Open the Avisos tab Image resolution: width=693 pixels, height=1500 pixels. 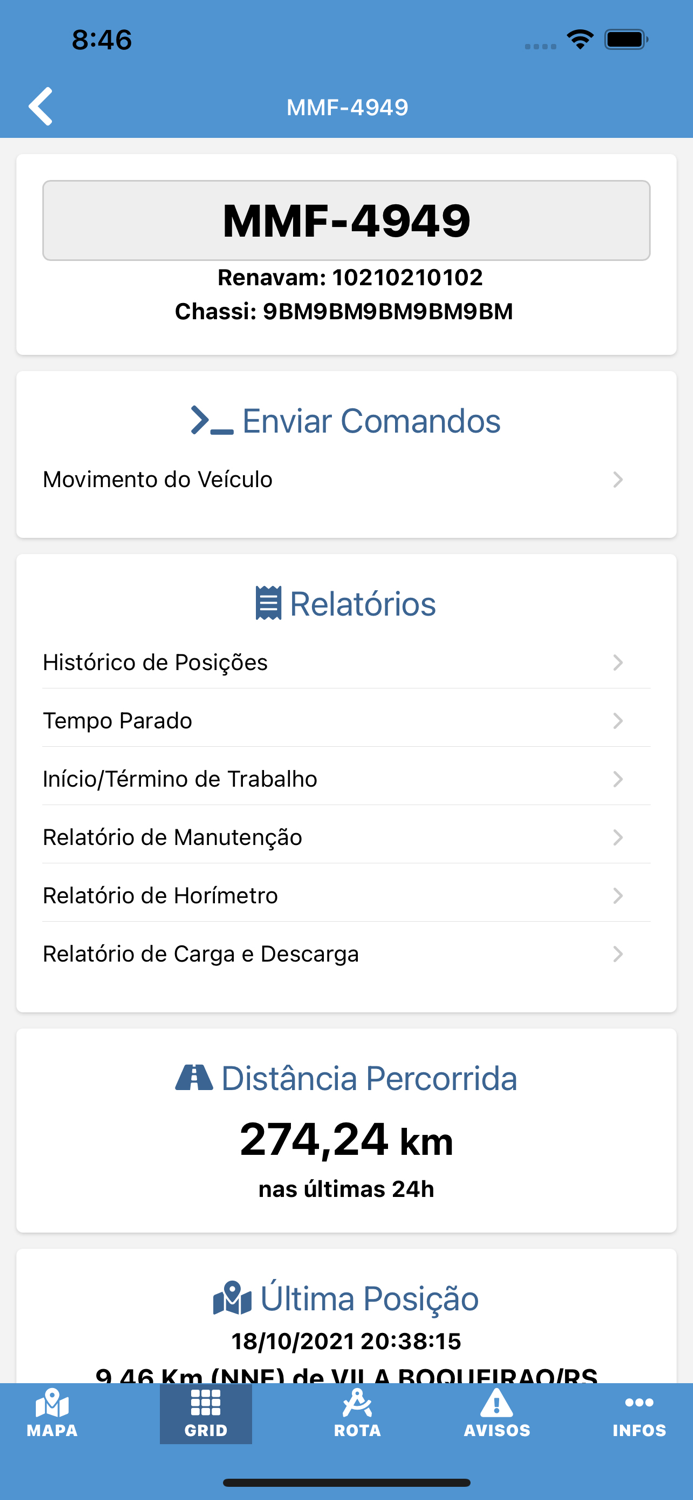point(497,1415)
